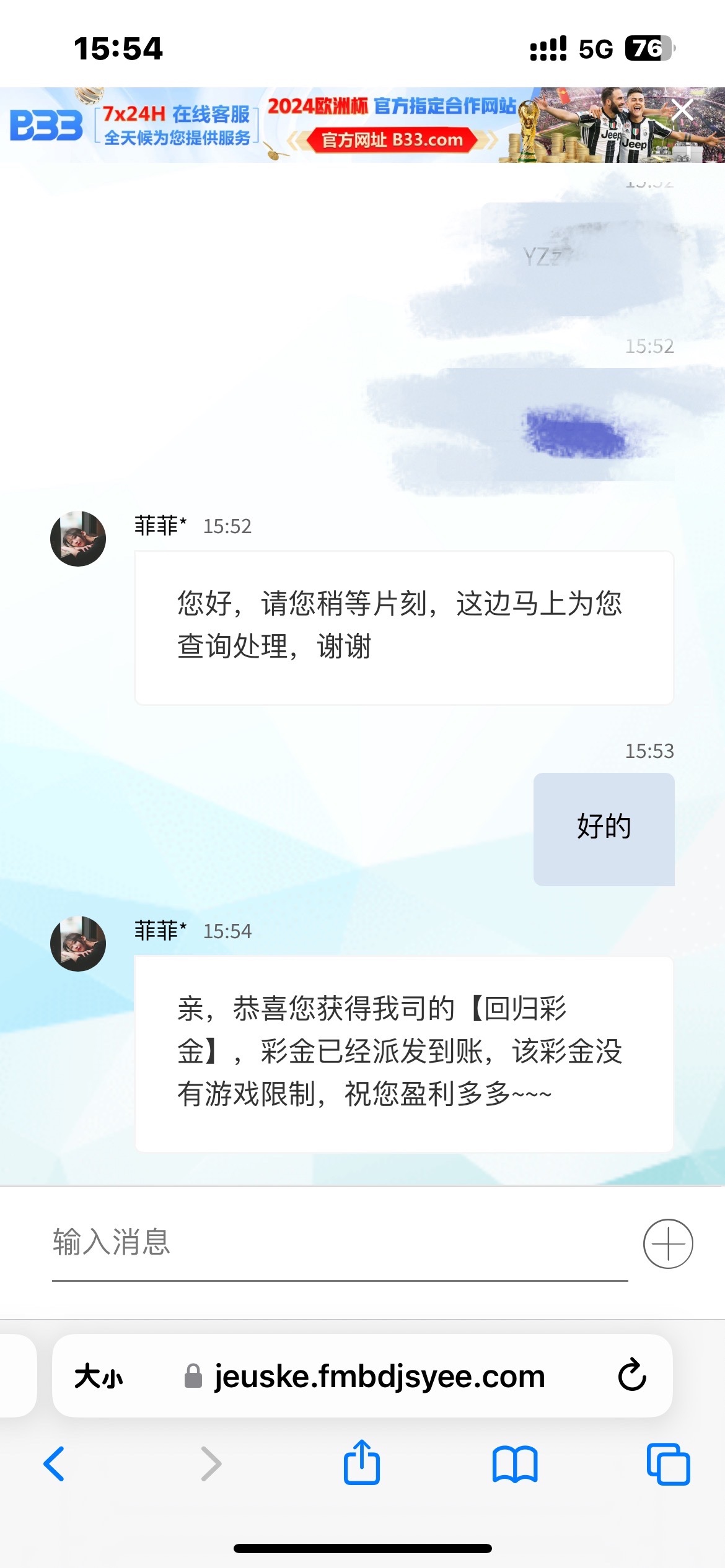Open the plus attachment menu
The image size is (725, 1568).
coord(667,1244)
